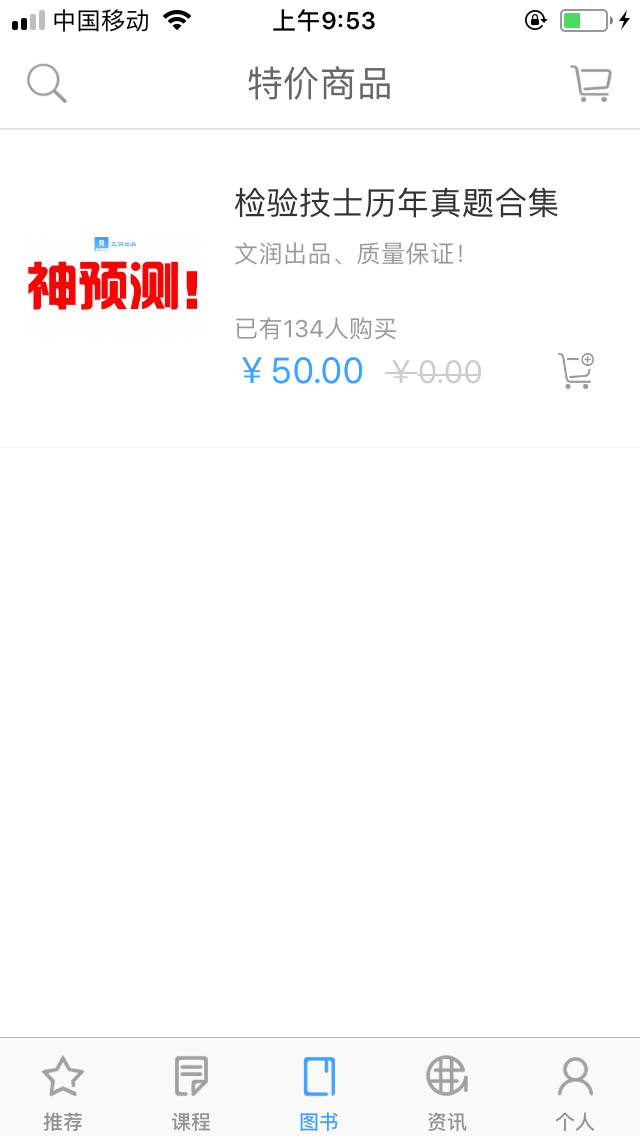Add 检验技士历年真题合集 to the cart
This screenshot has width=640, height=1136.
tap(575, 371)
